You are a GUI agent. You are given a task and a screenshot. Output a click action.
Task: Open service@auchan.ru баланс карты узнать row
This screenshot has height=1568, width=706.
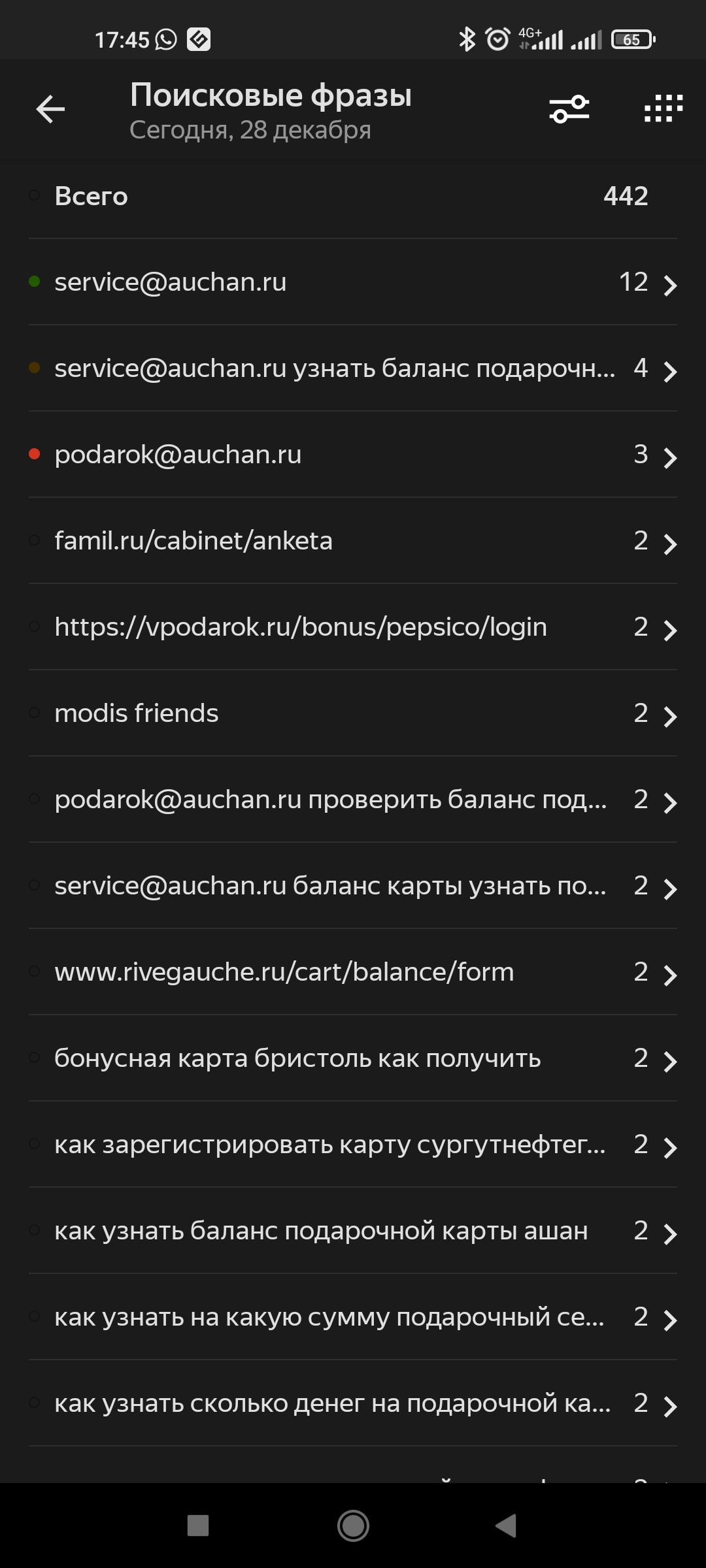pos(353,886)
